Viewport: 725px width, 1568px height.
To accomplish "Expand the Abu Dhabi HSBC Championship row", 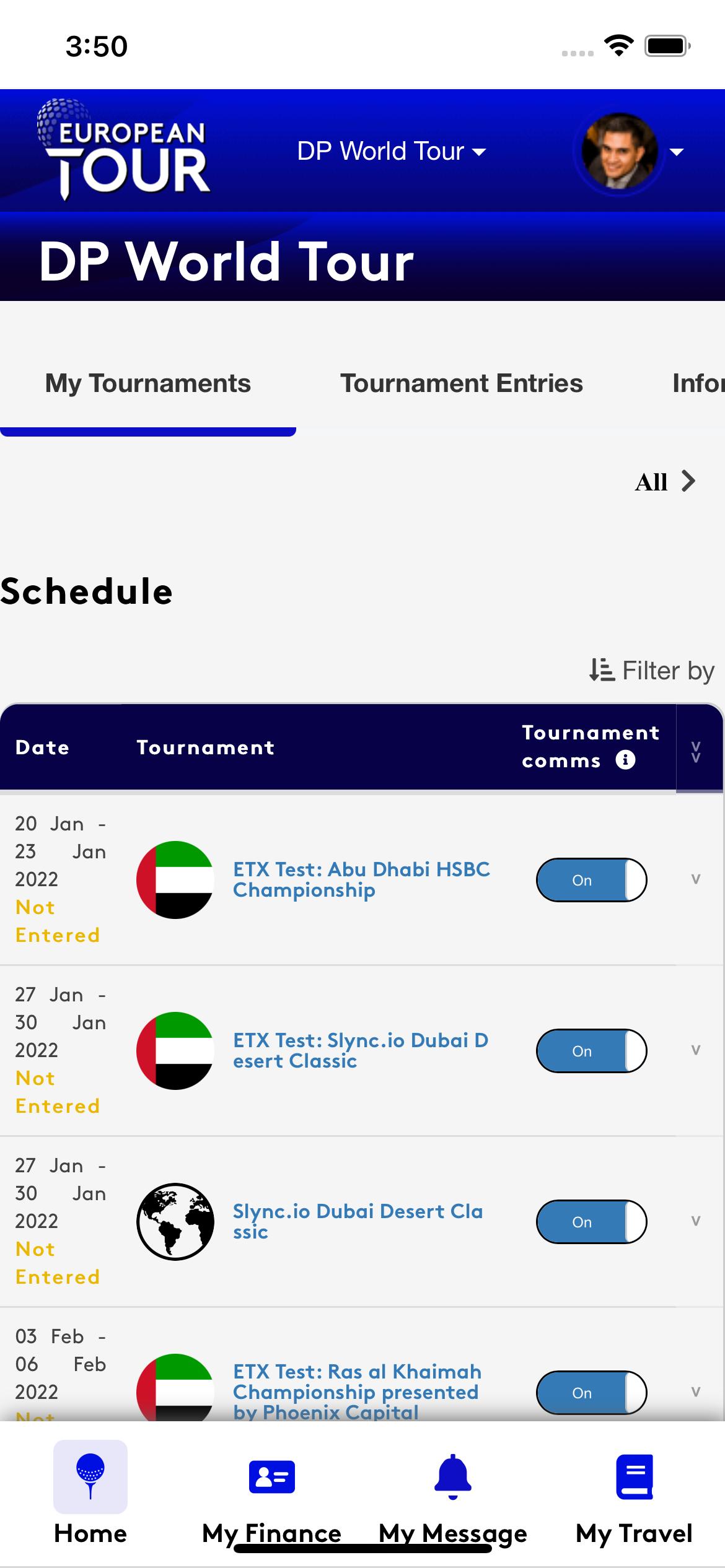I will [696, 879].
